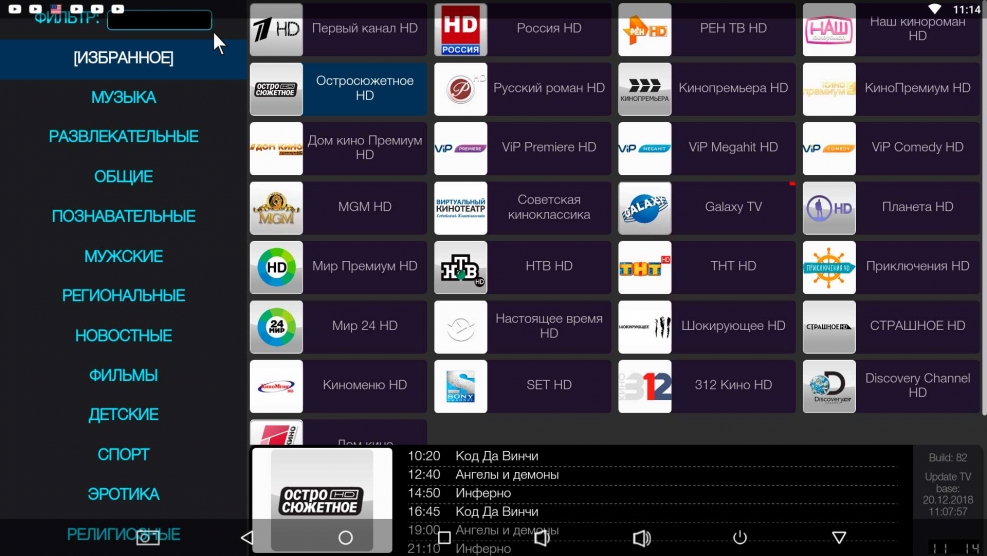This screenshot has height=556, width=987.
Task: Open the НТВ HD channel
Action: [522, 266]
